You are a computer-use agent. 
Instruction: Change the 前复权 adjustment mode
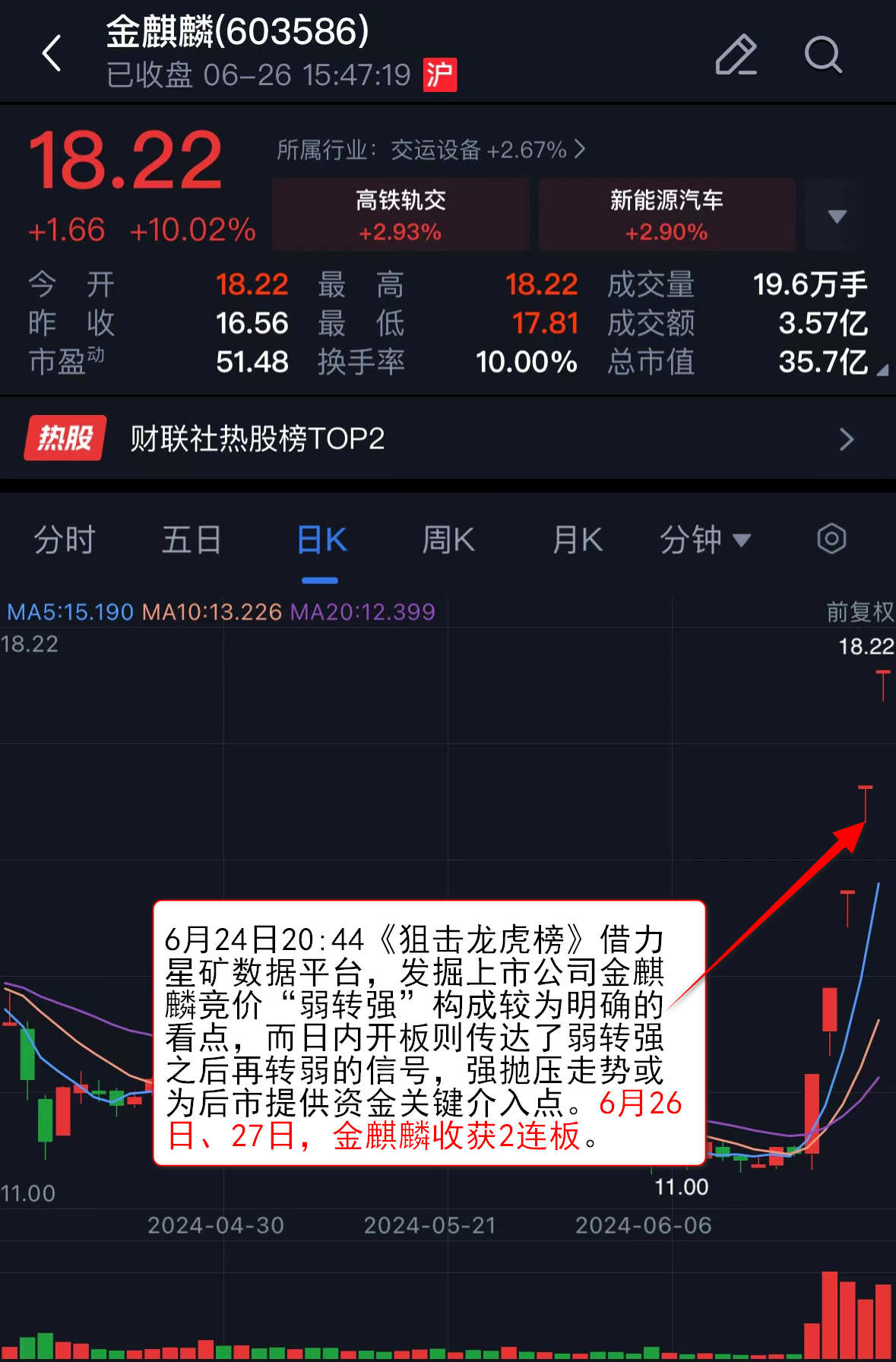(860, 612)
